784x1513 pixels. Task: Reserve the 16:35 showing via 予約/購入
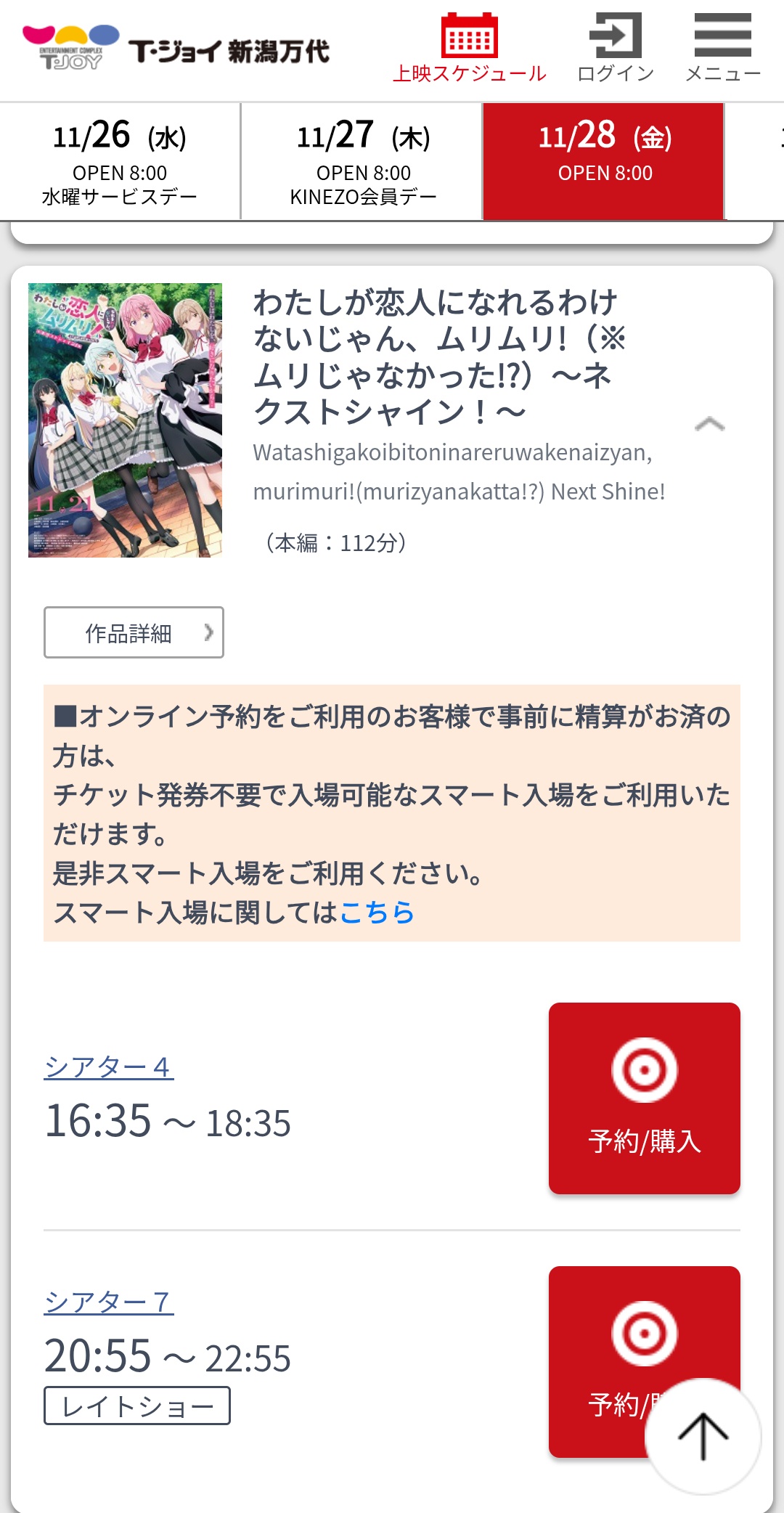click(644, 1098)
